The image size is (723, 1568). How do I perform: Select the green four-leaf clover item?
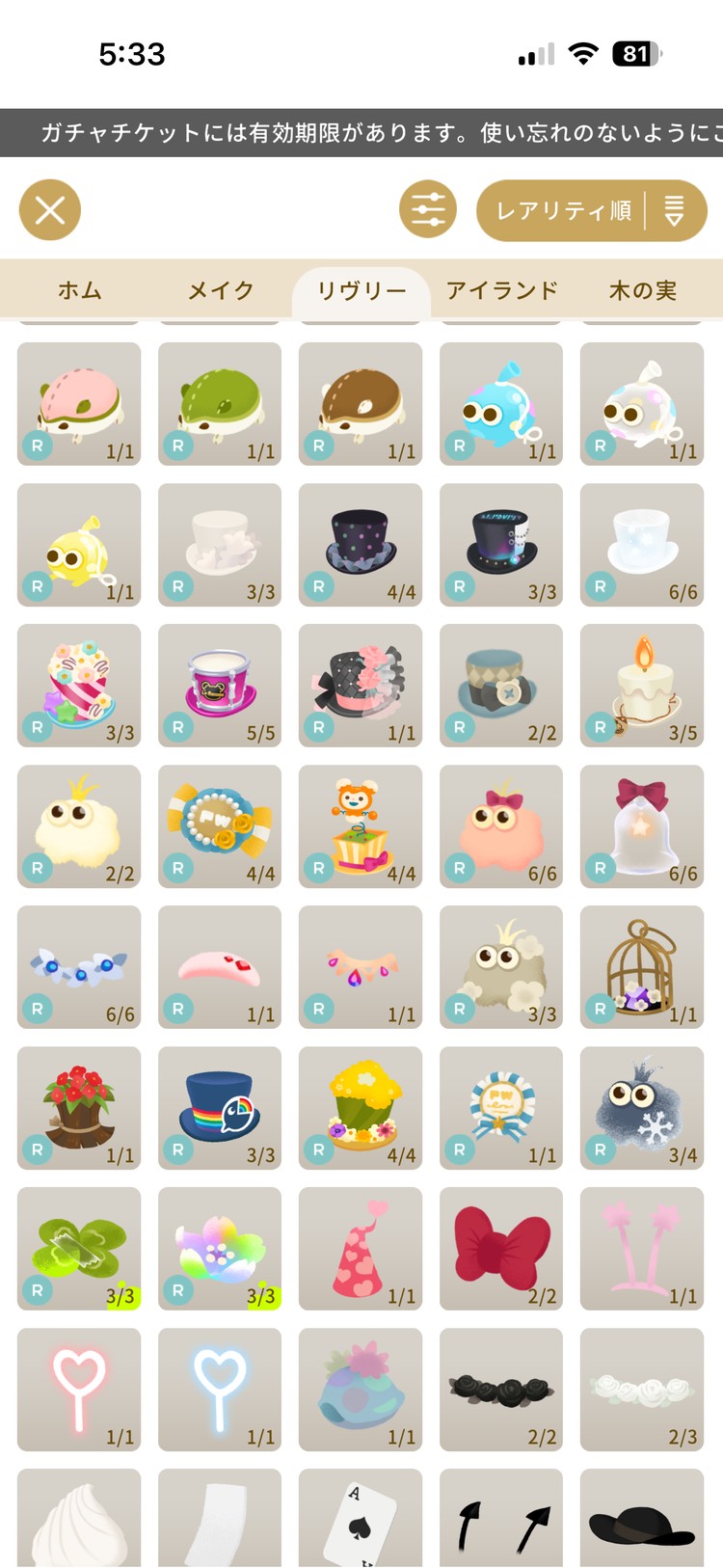coord(79,1249)
